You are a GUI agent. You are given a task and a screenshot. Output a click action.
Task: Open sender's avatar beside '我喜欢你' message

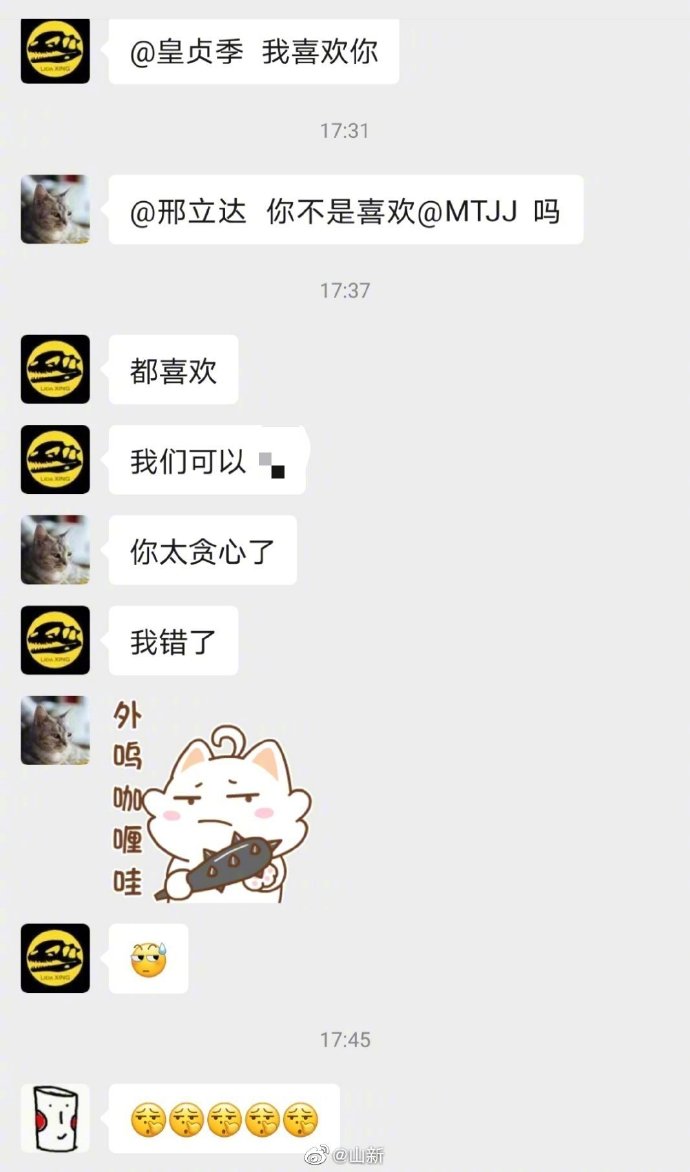[x=55, y=50]
